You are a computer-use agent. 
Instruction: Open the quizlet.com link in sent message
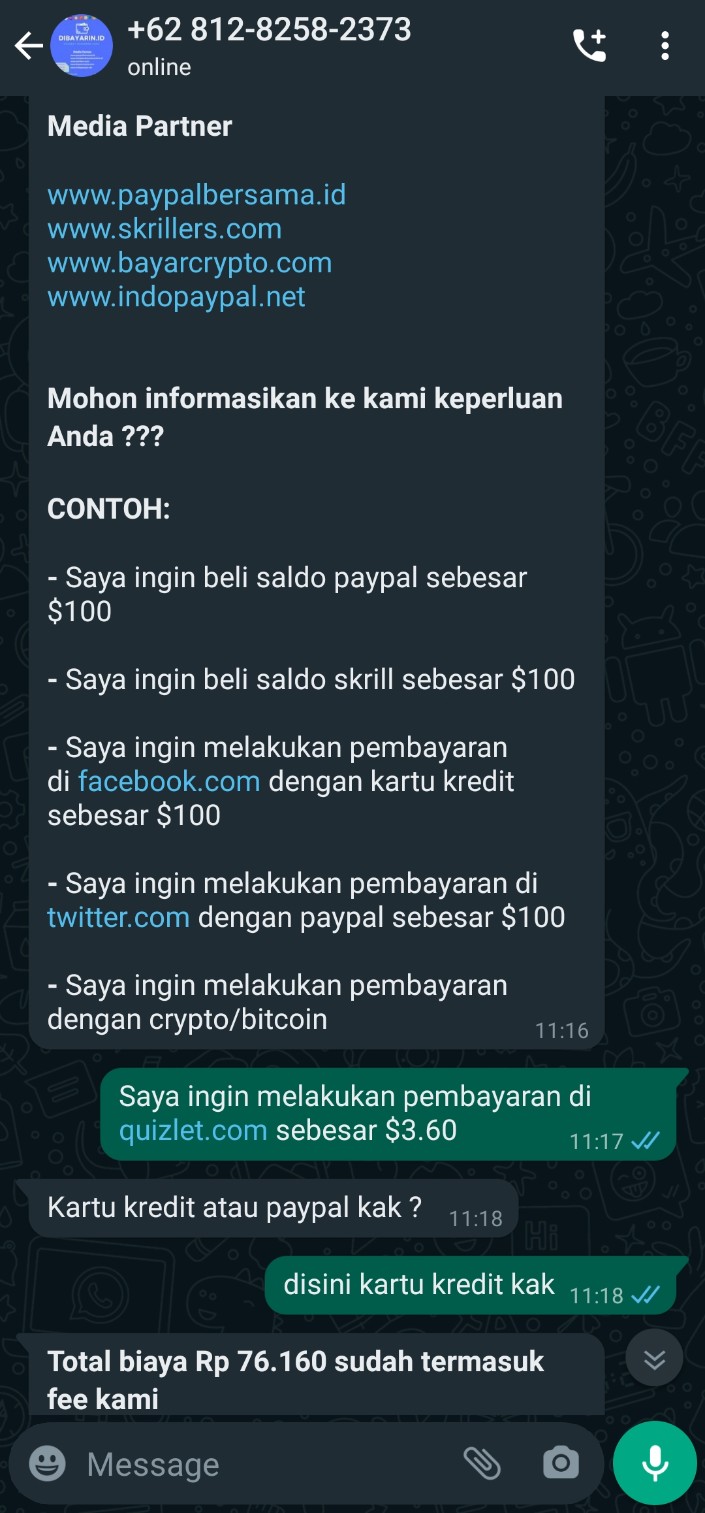tap(193, 1131)
